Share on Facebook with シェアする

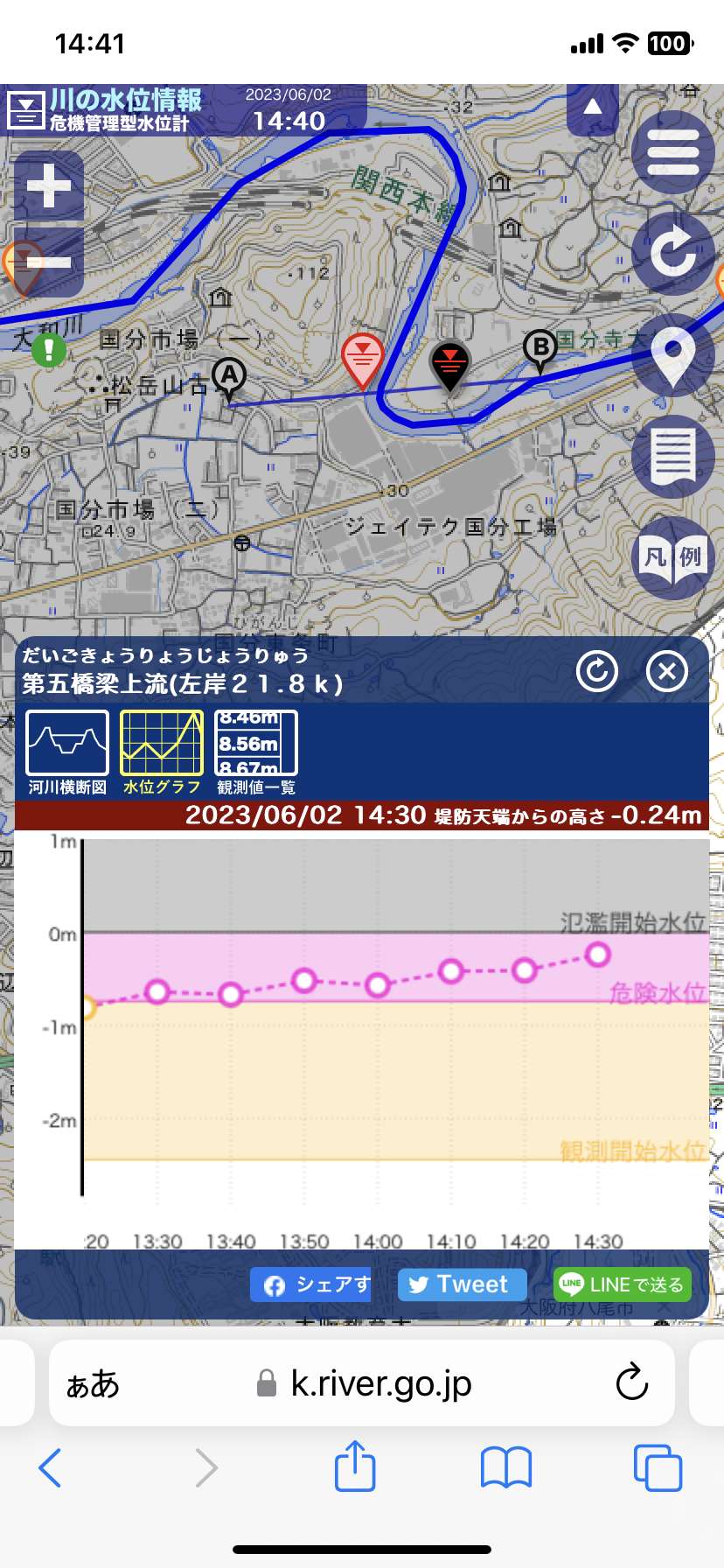311,1284
